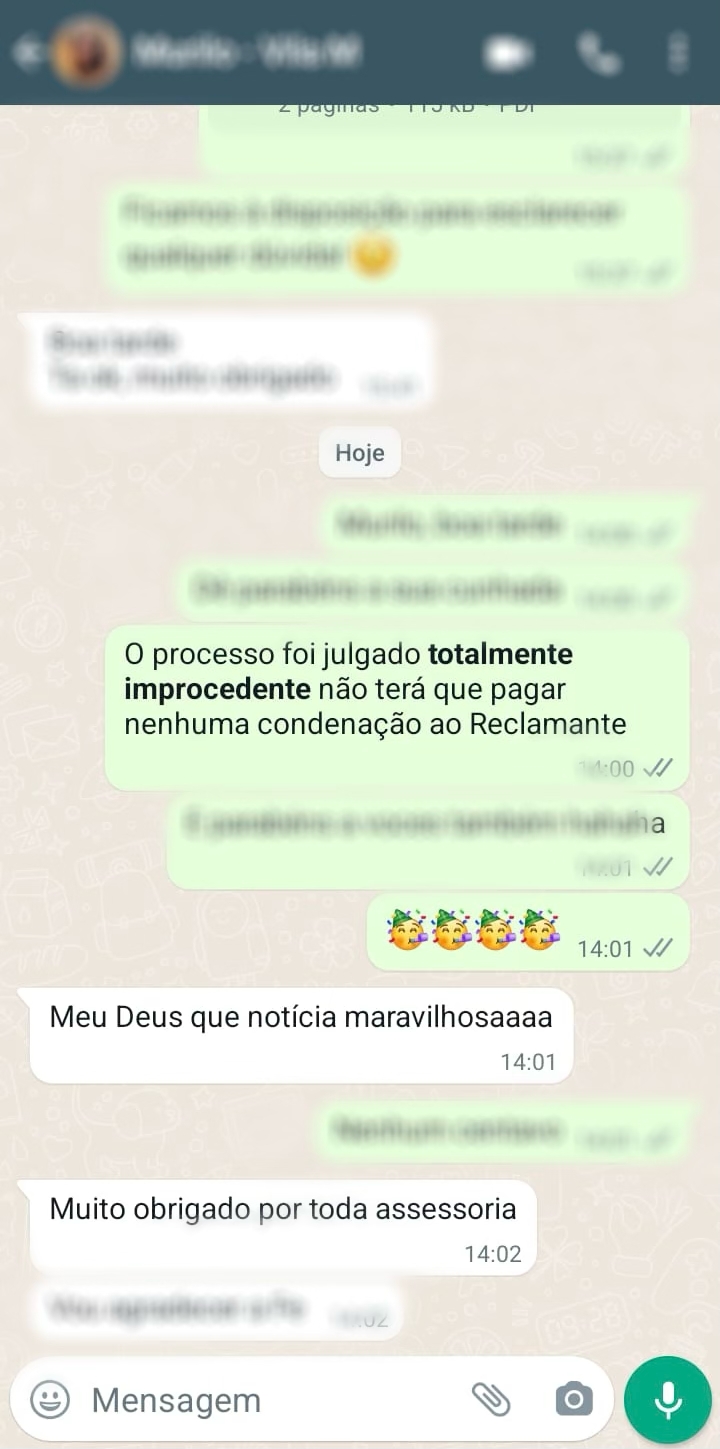Open the emoji picker
Viewport: 720px width, 1449px height.
coord(50,1400)
